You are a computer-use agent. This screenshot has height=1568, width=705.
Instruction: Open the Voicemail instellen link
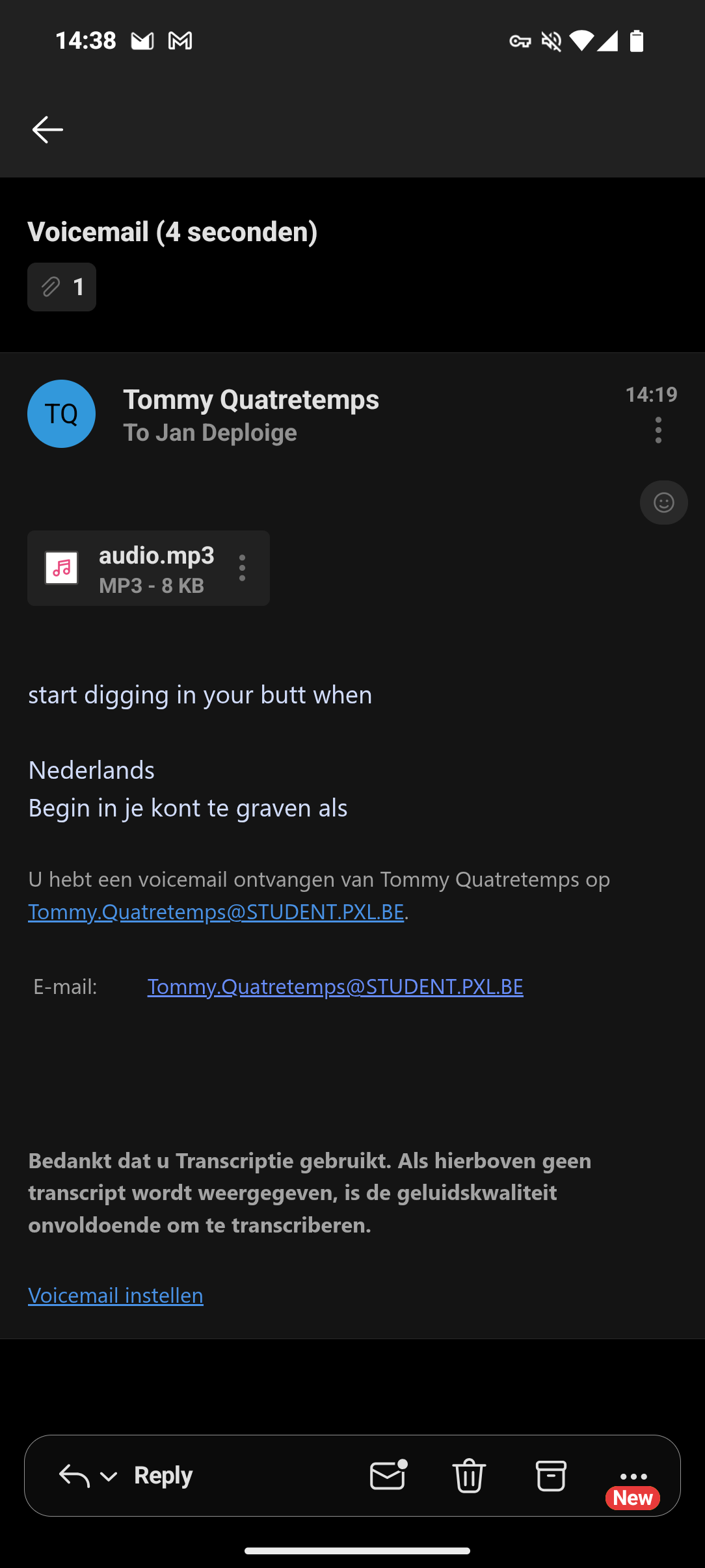116,1295
